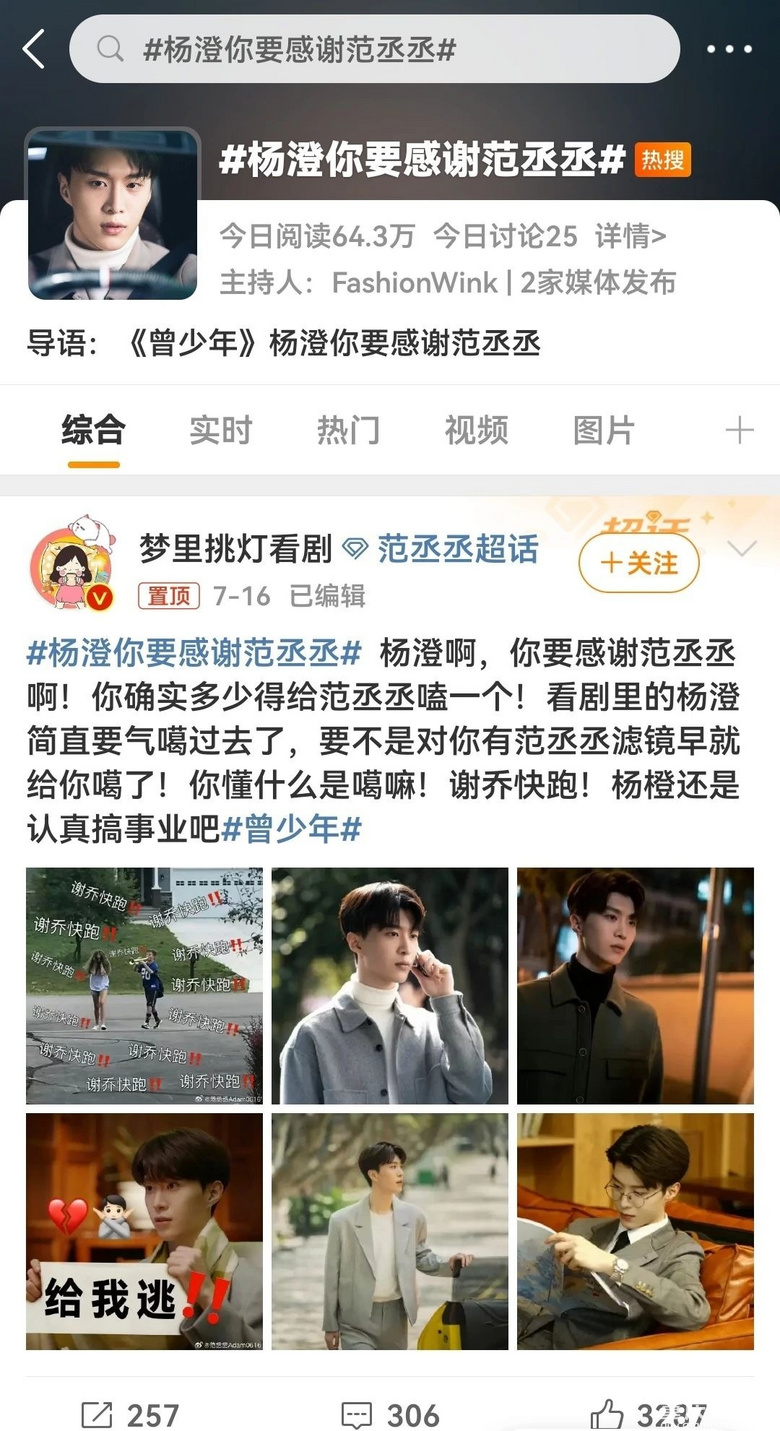This screenshot has width=780, height=1431.
Task: Open the 范丞丞超话 super topic link
Action: coord(457,549)
